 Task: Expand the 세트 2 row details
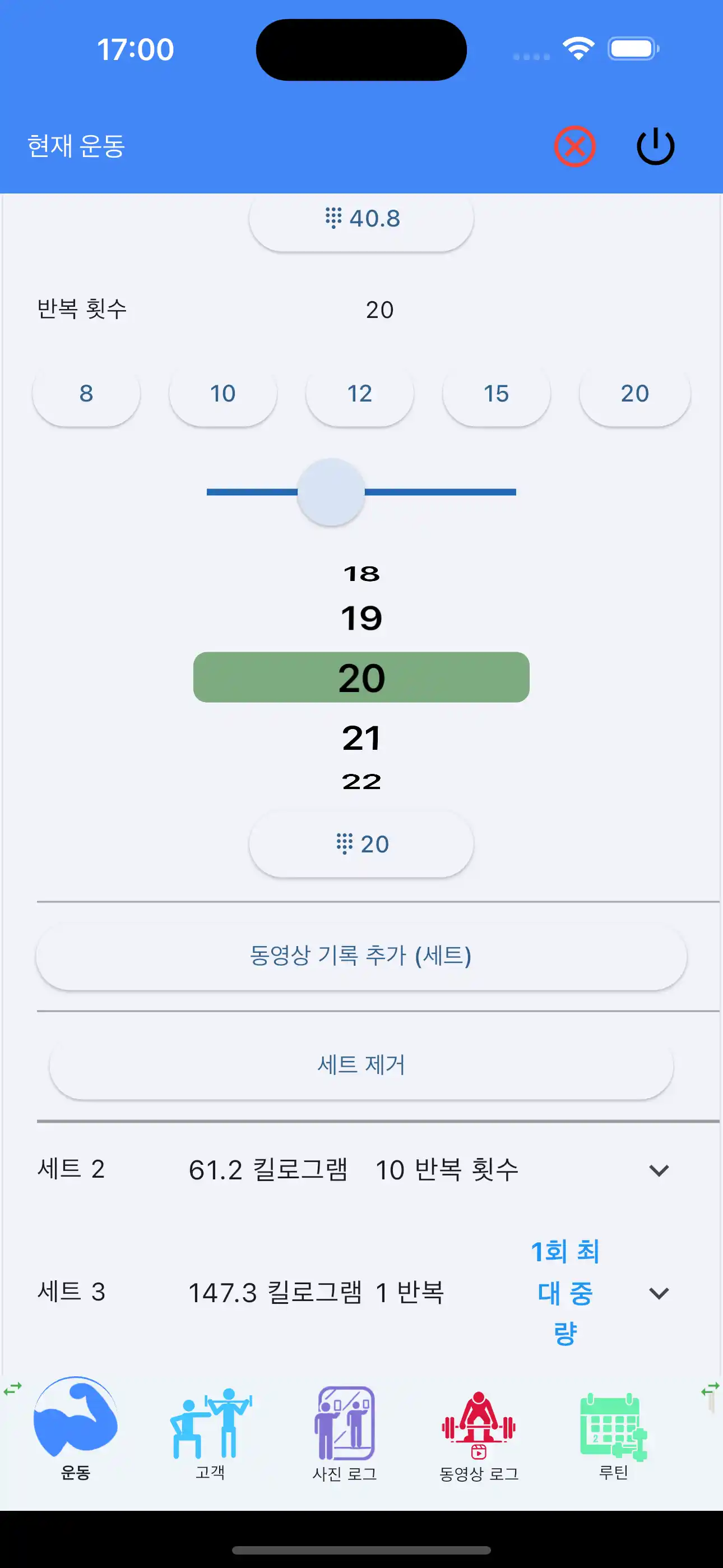(659, 1169)
